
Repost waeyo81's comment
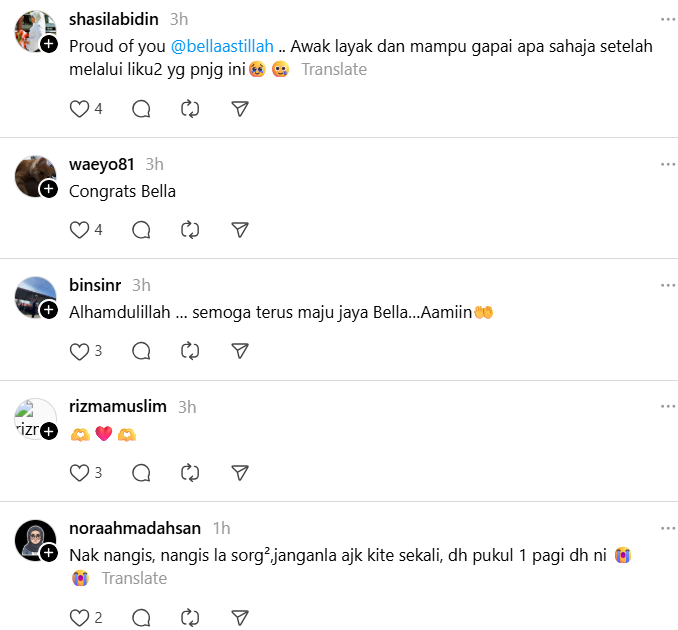tap(190, 230)
